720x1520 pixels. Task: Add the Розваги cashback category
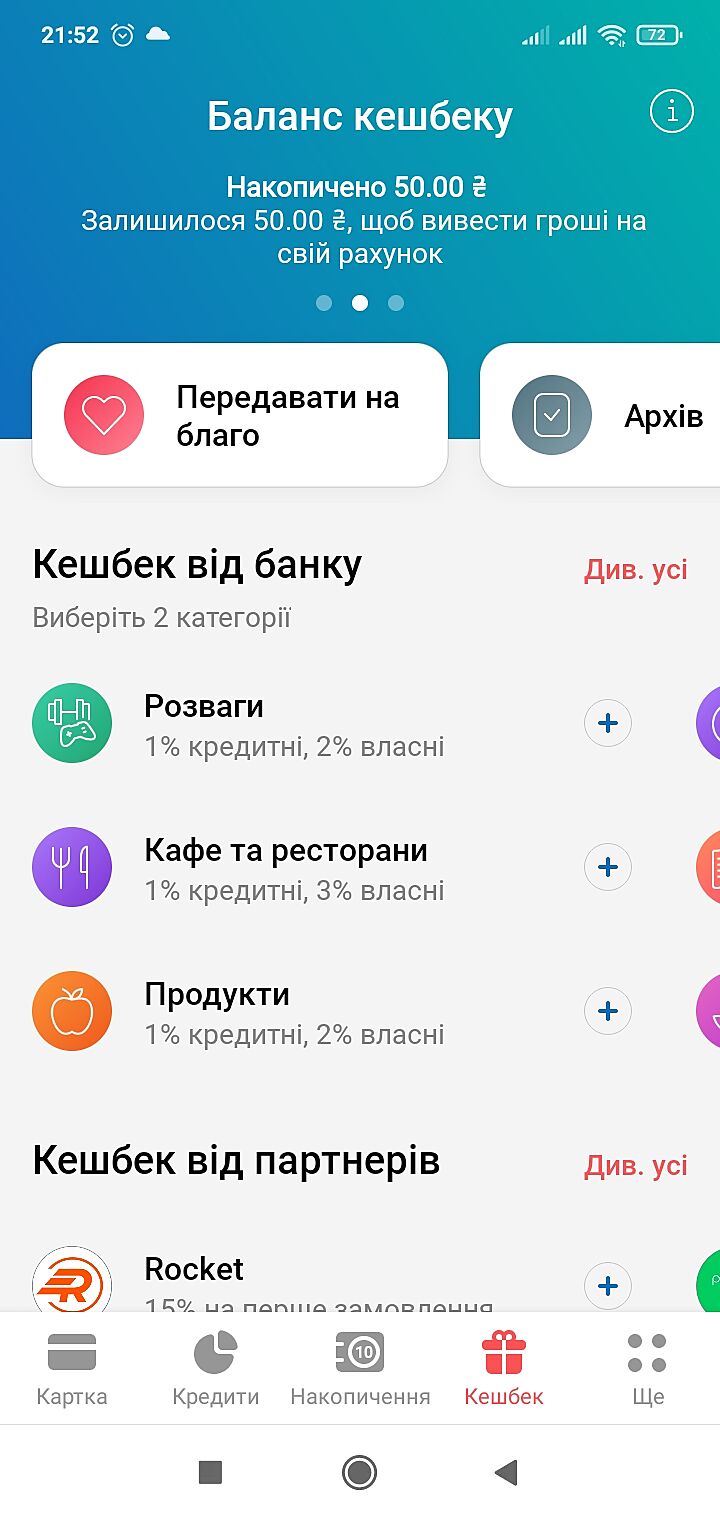pos(608,723)
